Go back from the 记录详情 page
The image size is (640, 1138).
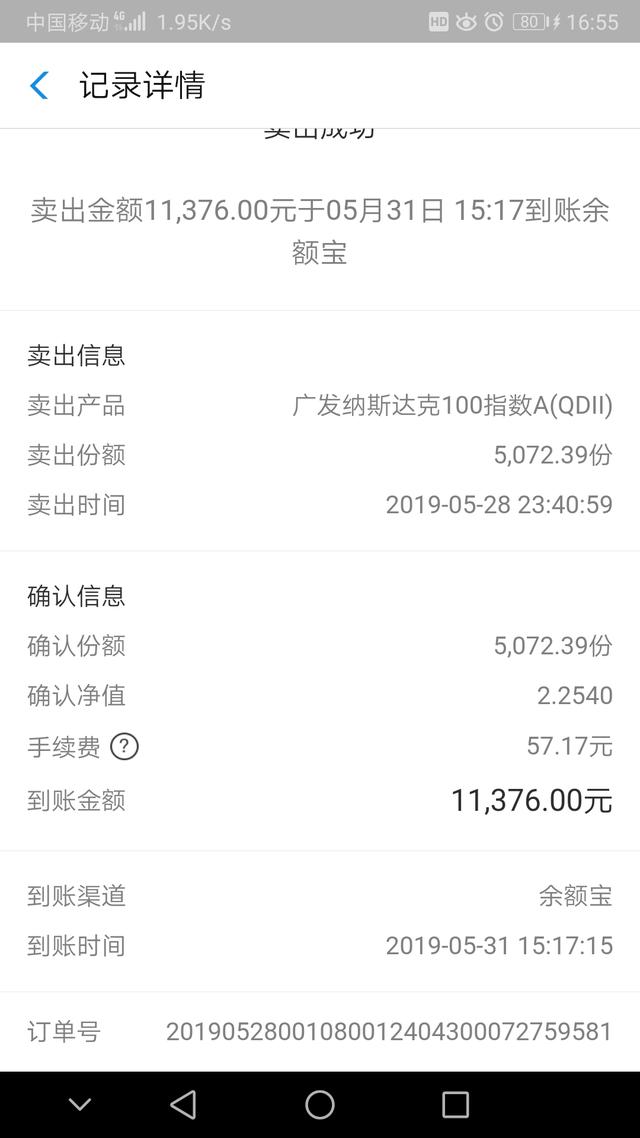[x=39, y=86]
